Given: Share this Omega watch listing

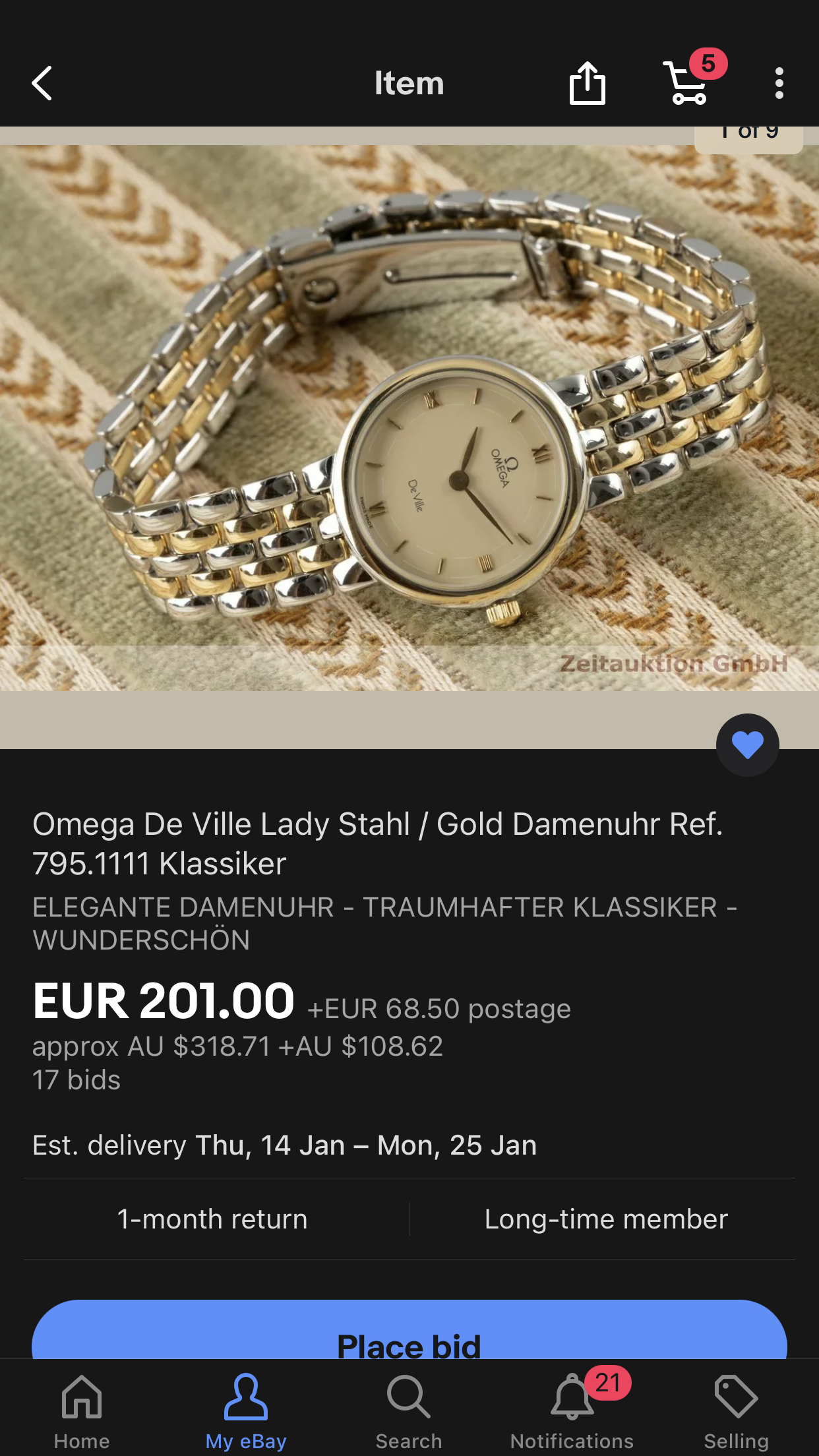Looking at the screenshot, I should (587, 83).
